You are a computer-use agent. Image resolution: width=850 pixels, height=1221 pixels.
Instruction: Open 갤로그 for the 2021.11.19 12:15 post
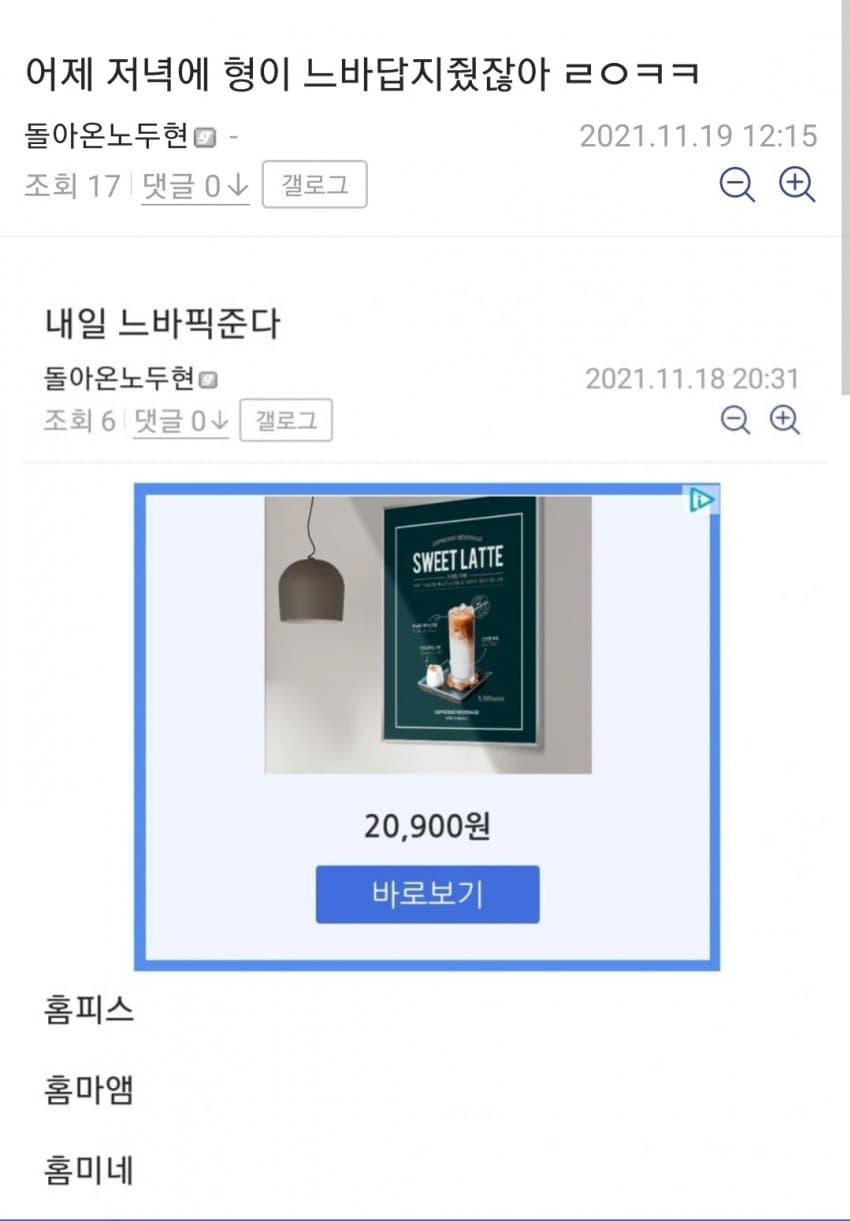point(314,185)
